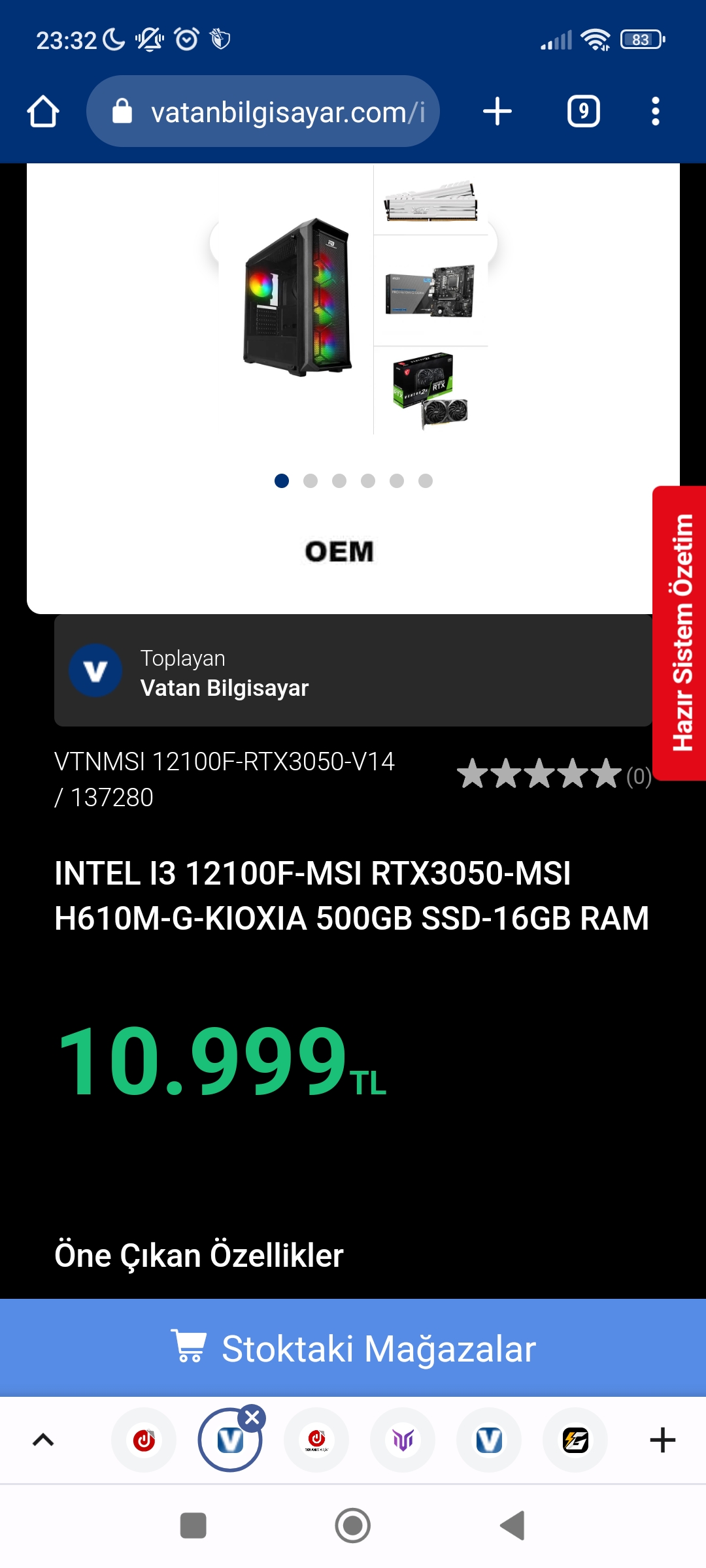Open recent apps from the navigation bar

pyautogui.click(x=193, y=1526)
